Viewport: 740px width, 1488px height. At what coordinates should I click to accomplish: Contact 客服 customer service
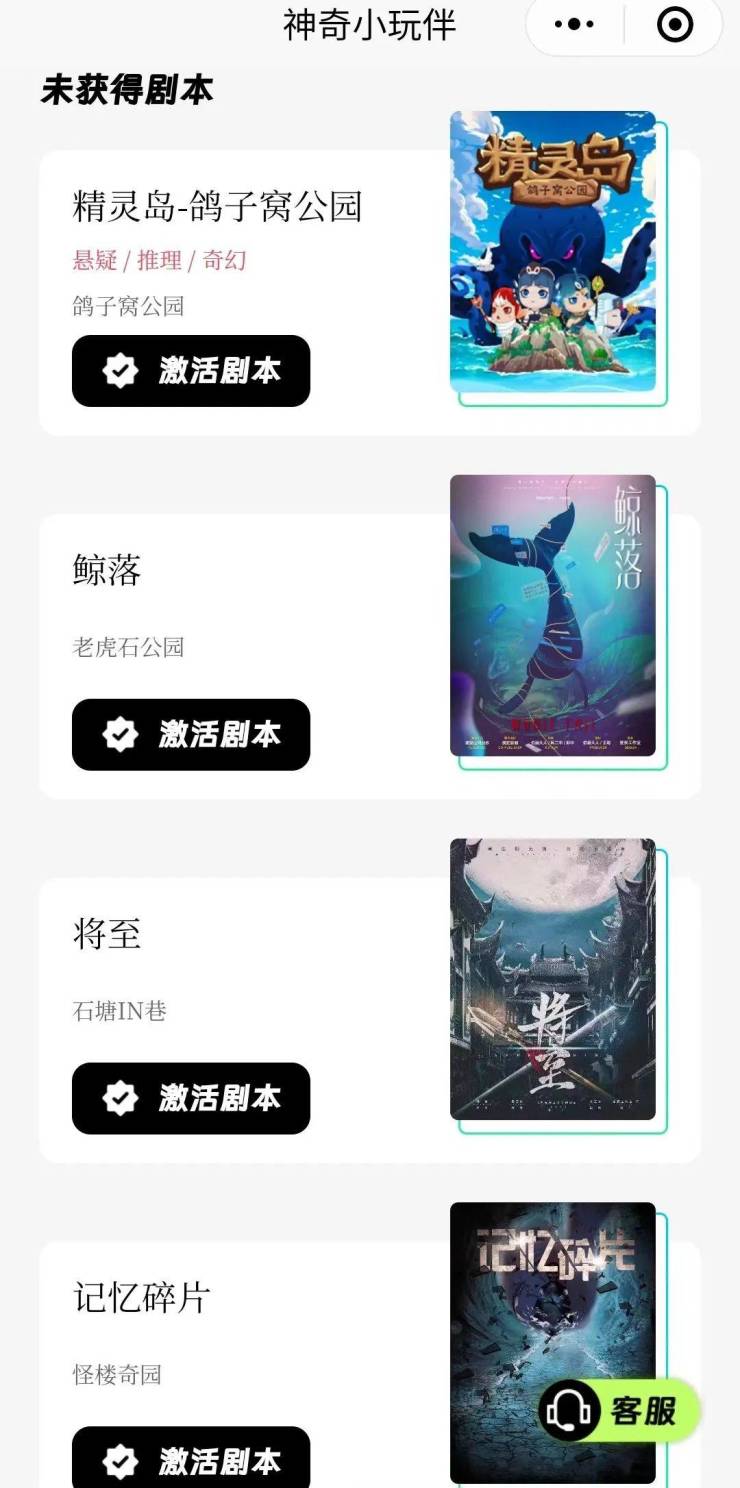(x=620, y=1411)
